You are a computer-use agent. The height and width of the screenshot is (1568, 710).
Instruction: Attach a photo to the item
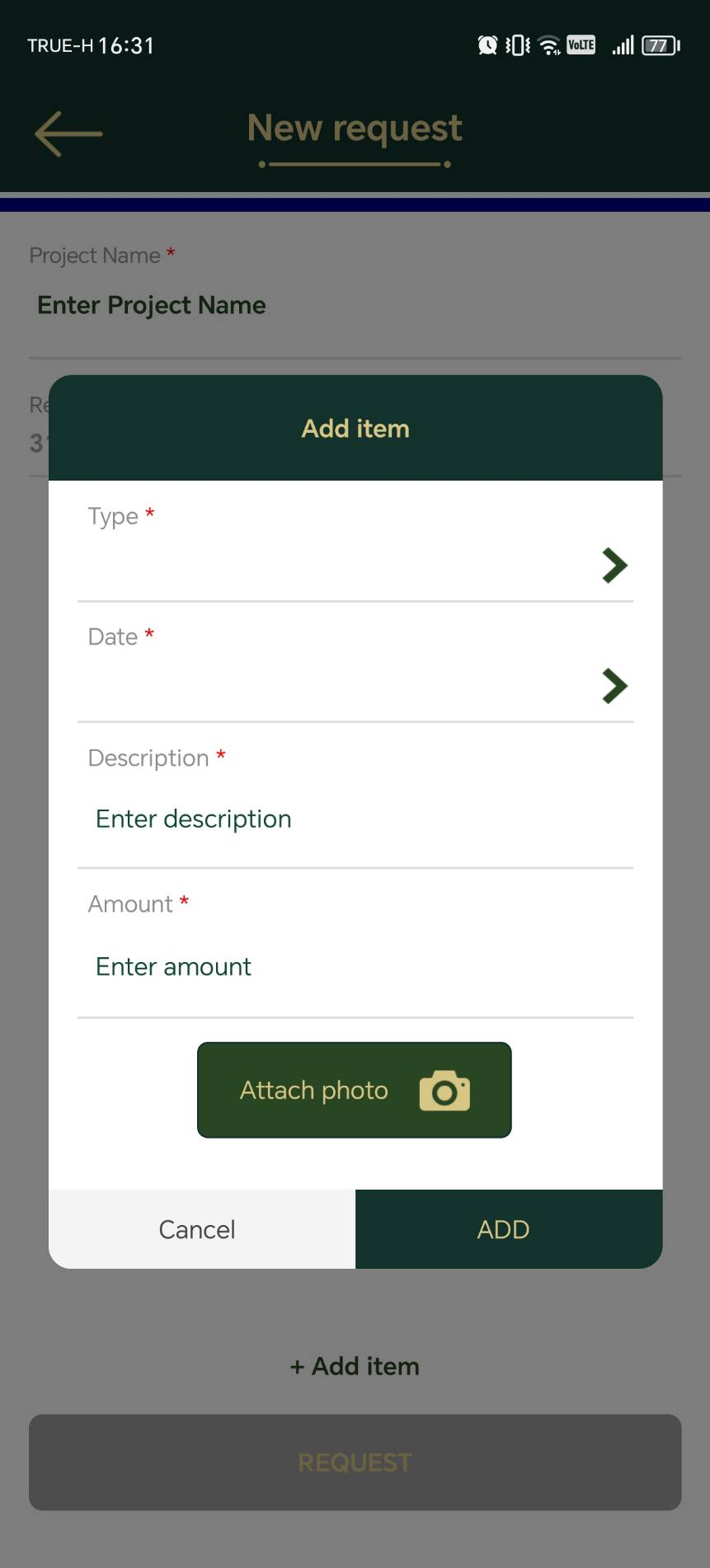pos(354,1090)
